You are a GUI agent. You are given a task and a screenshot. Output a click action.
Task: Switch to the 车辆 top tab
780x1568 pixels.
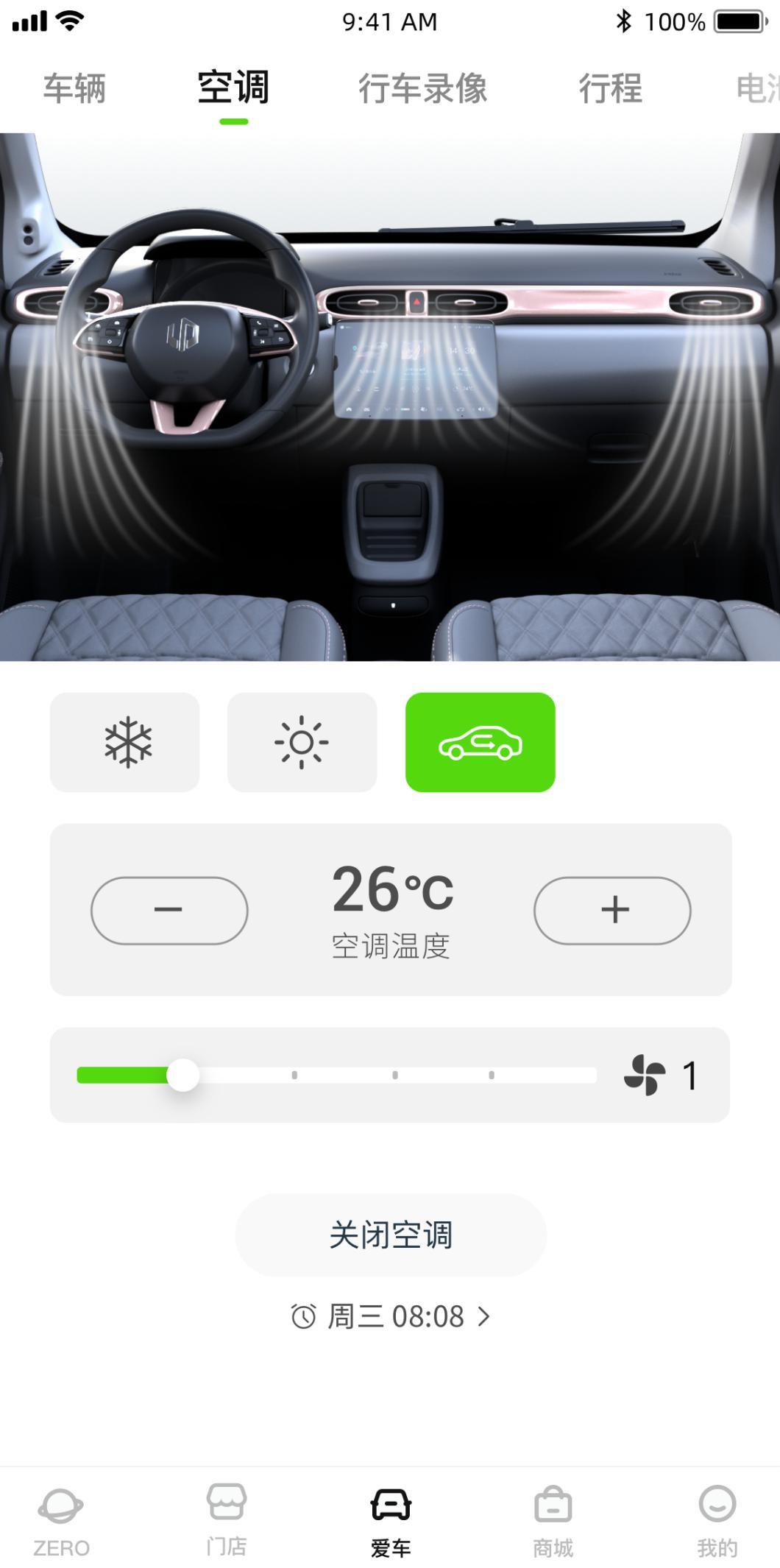pos(74,88)
